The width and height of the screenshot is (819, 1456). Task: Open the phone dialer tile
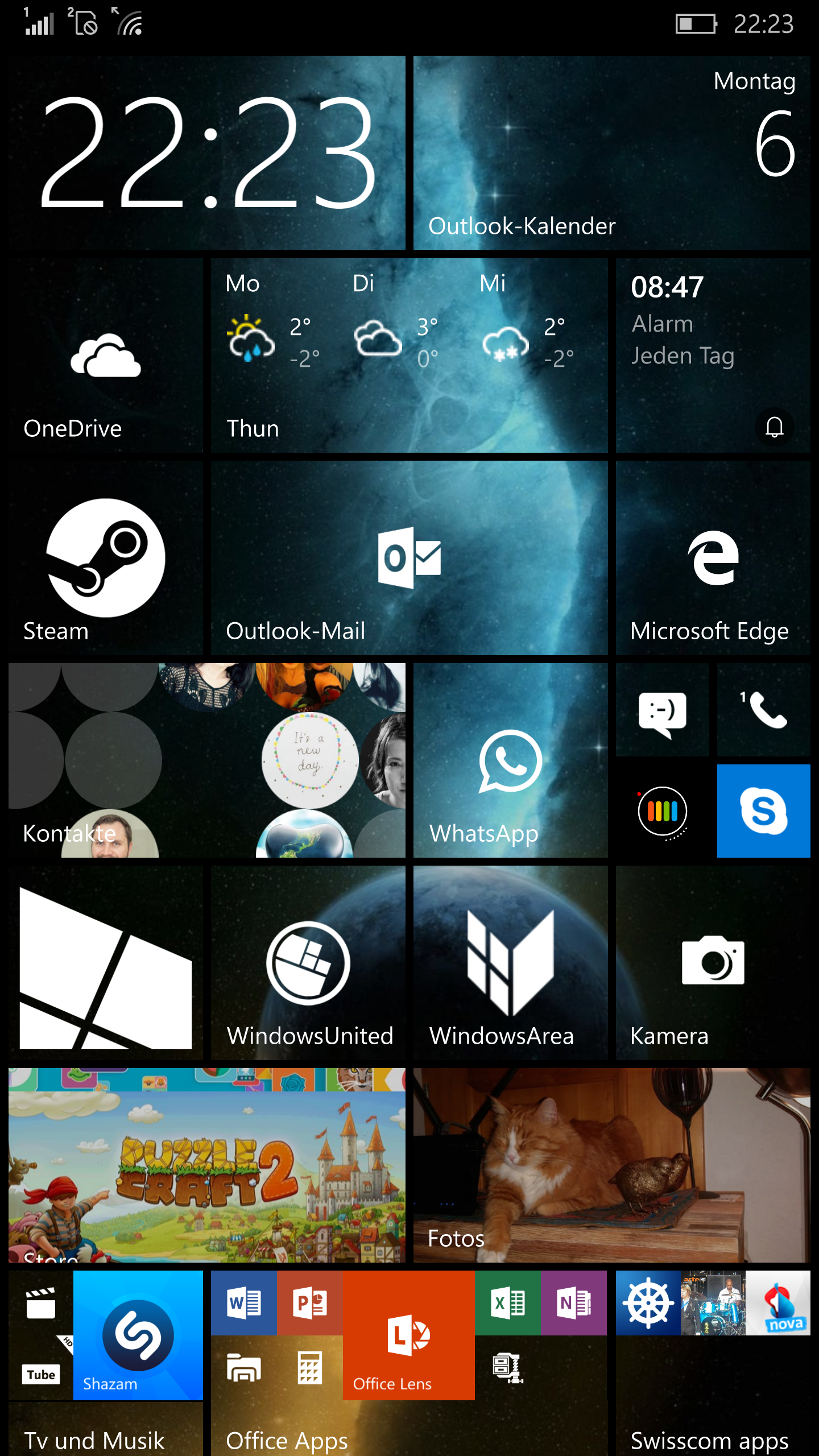point(764,710)
